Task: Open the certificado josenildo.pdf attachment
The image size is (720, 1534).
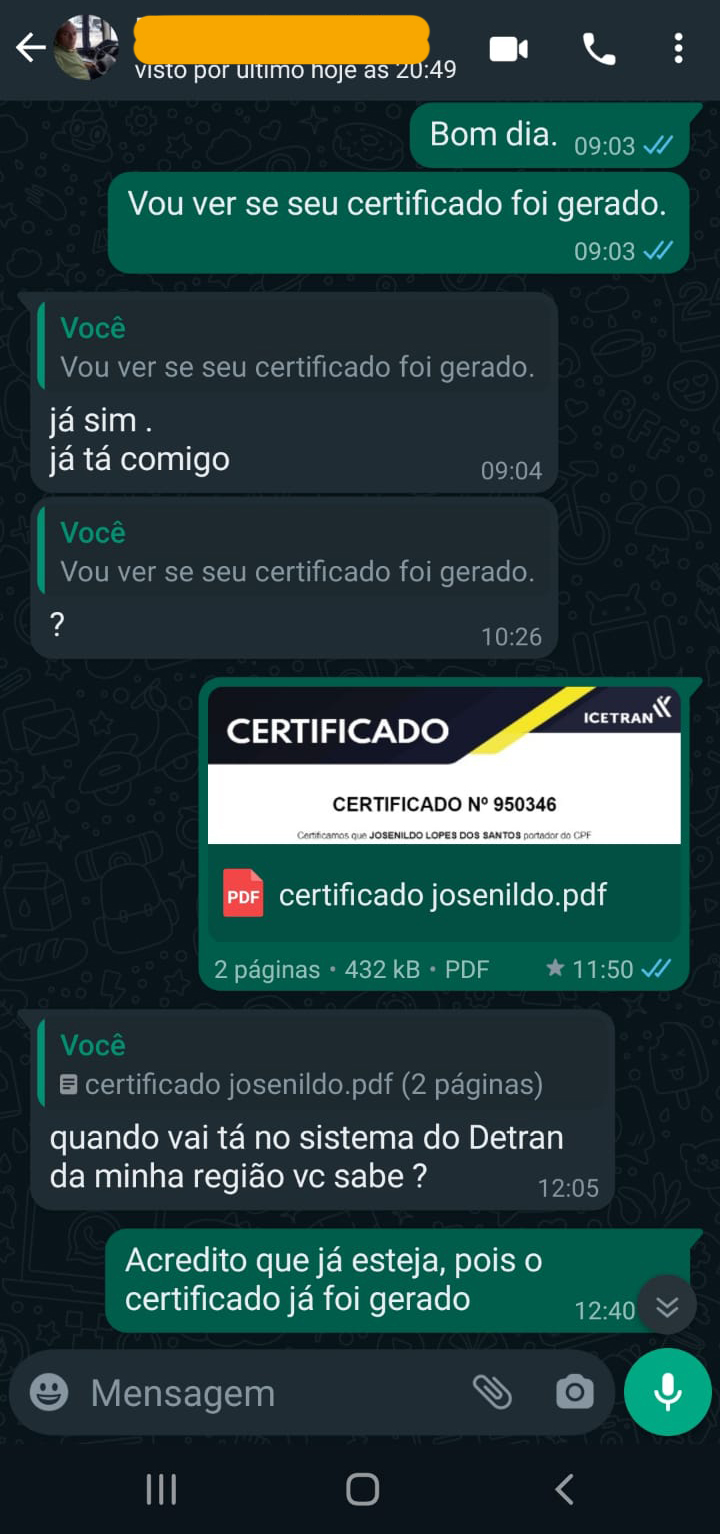Action: [443, 893]
